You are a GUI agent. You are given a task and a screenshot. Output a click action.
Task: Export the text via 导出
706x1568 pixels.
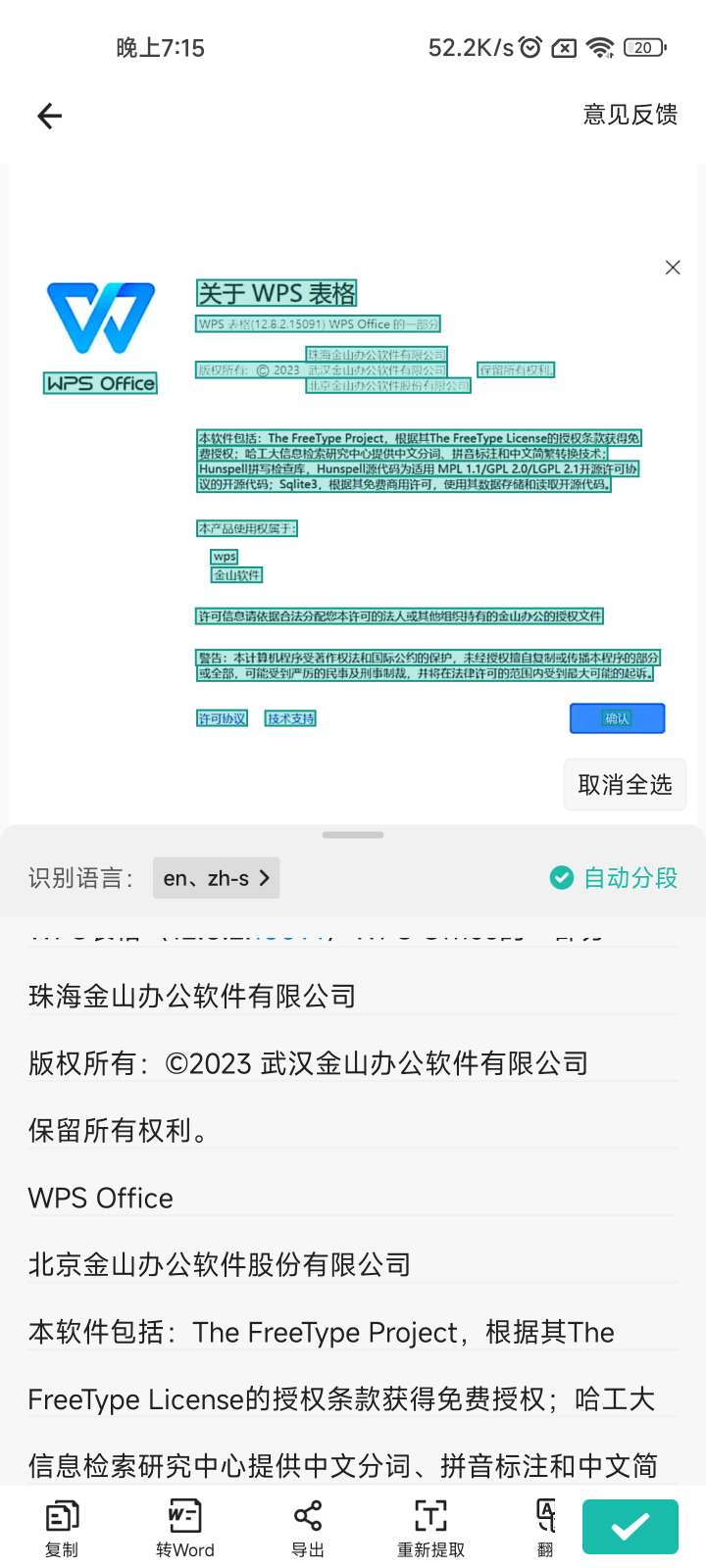[308, 1528]
